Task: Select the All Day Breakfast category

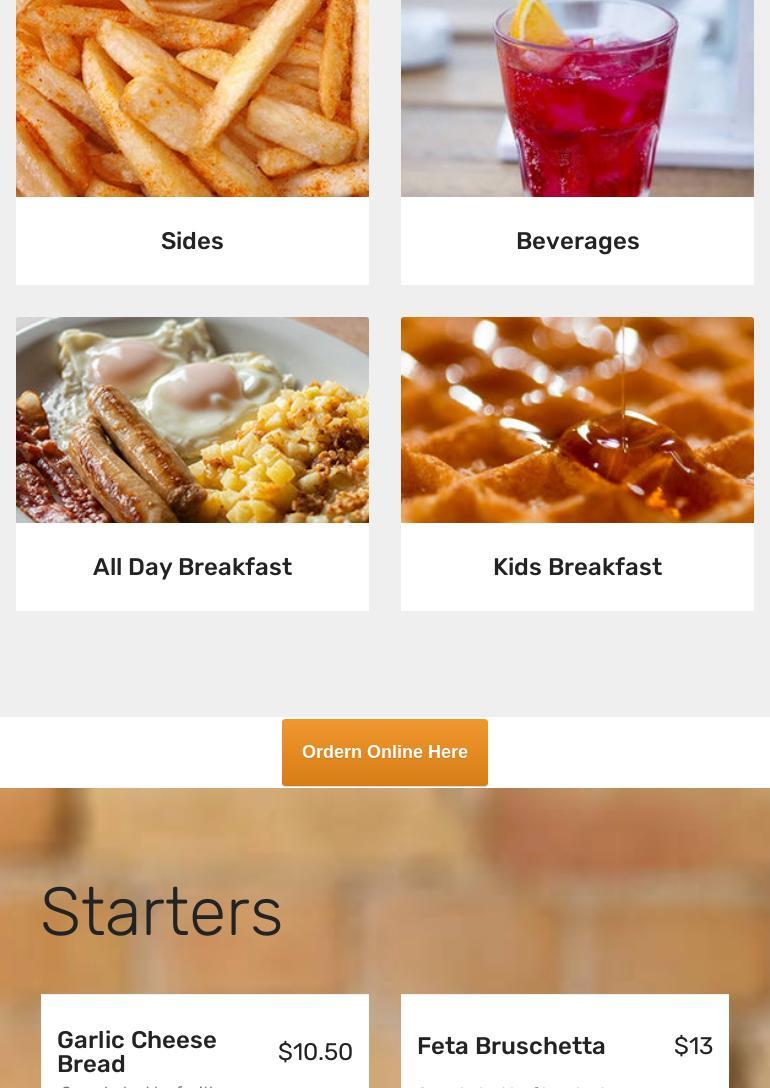Action: click(x=192, y=567)
